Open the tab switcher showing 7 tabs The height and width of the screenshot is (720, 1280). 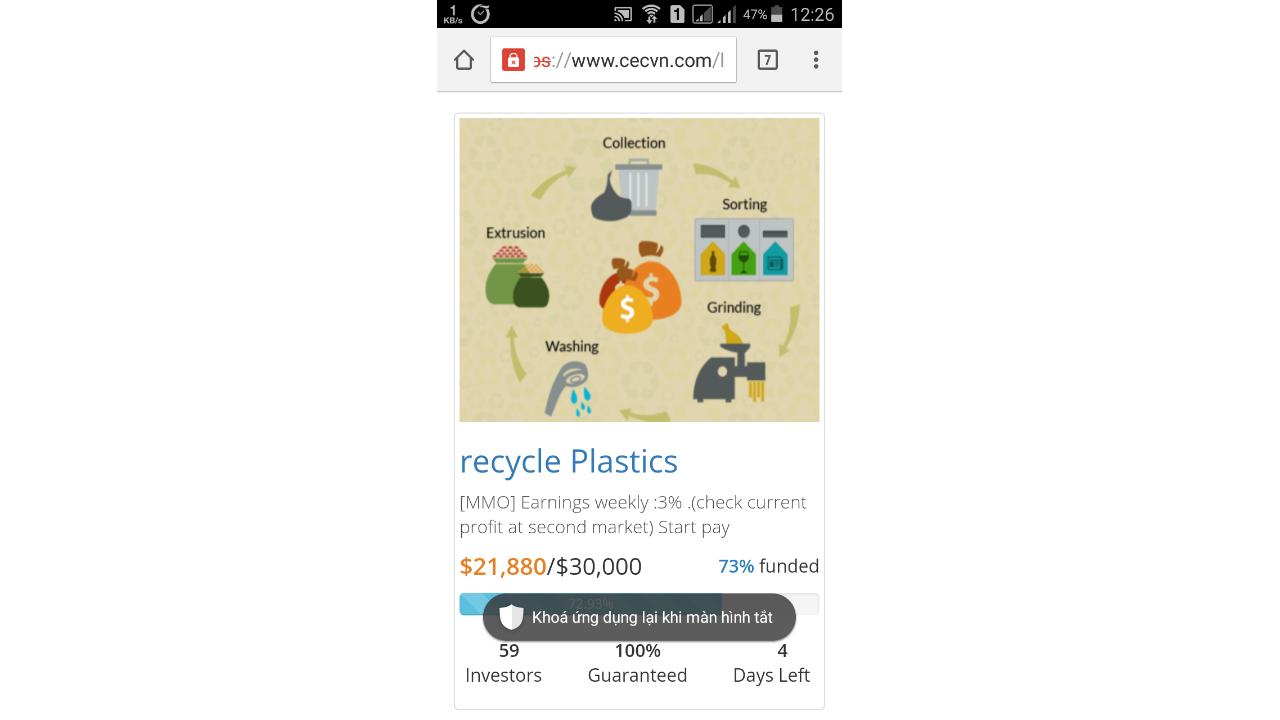[767, 60]
